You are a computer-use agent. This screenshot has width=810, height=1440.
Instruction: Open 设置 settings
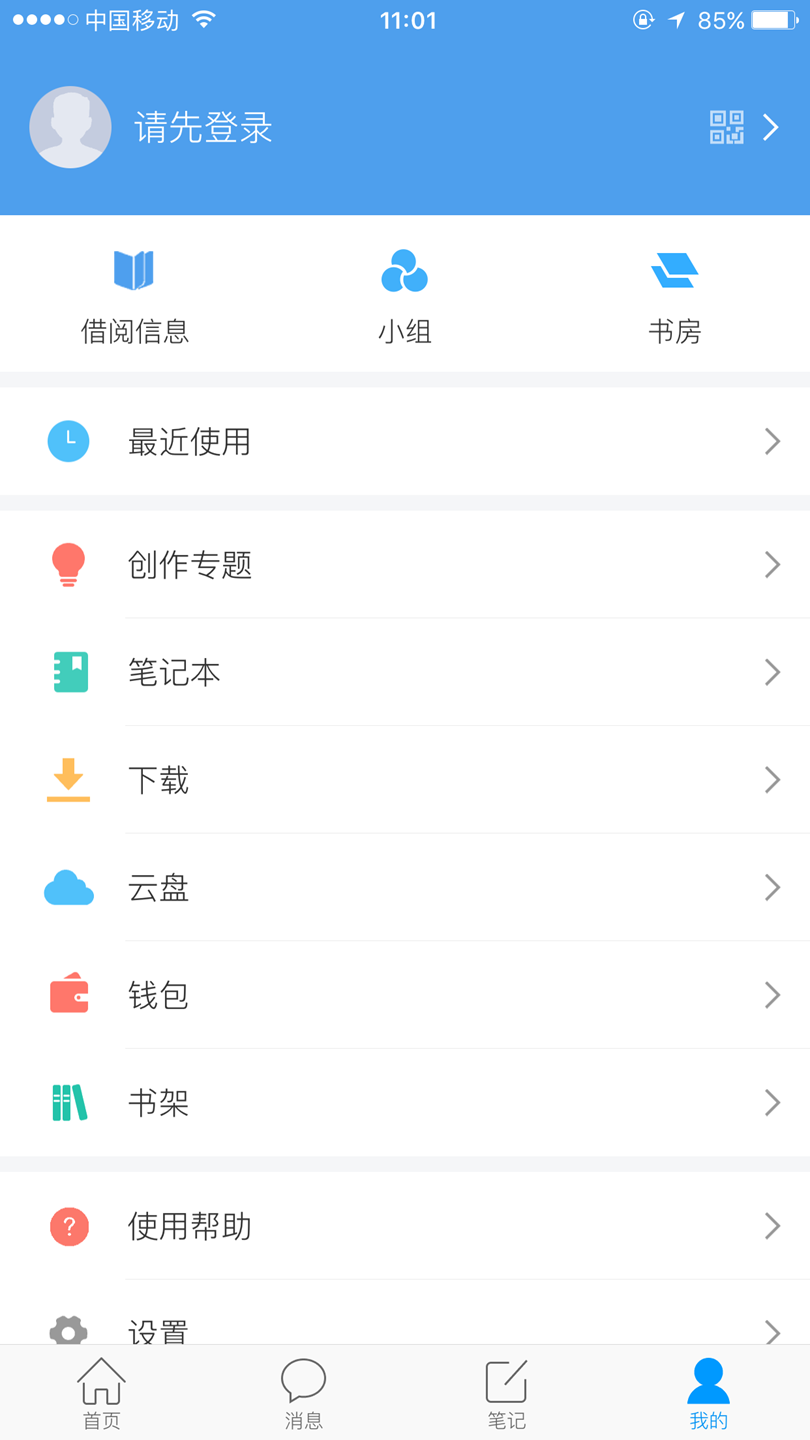pyautogui.click(x=405, y=1326)
